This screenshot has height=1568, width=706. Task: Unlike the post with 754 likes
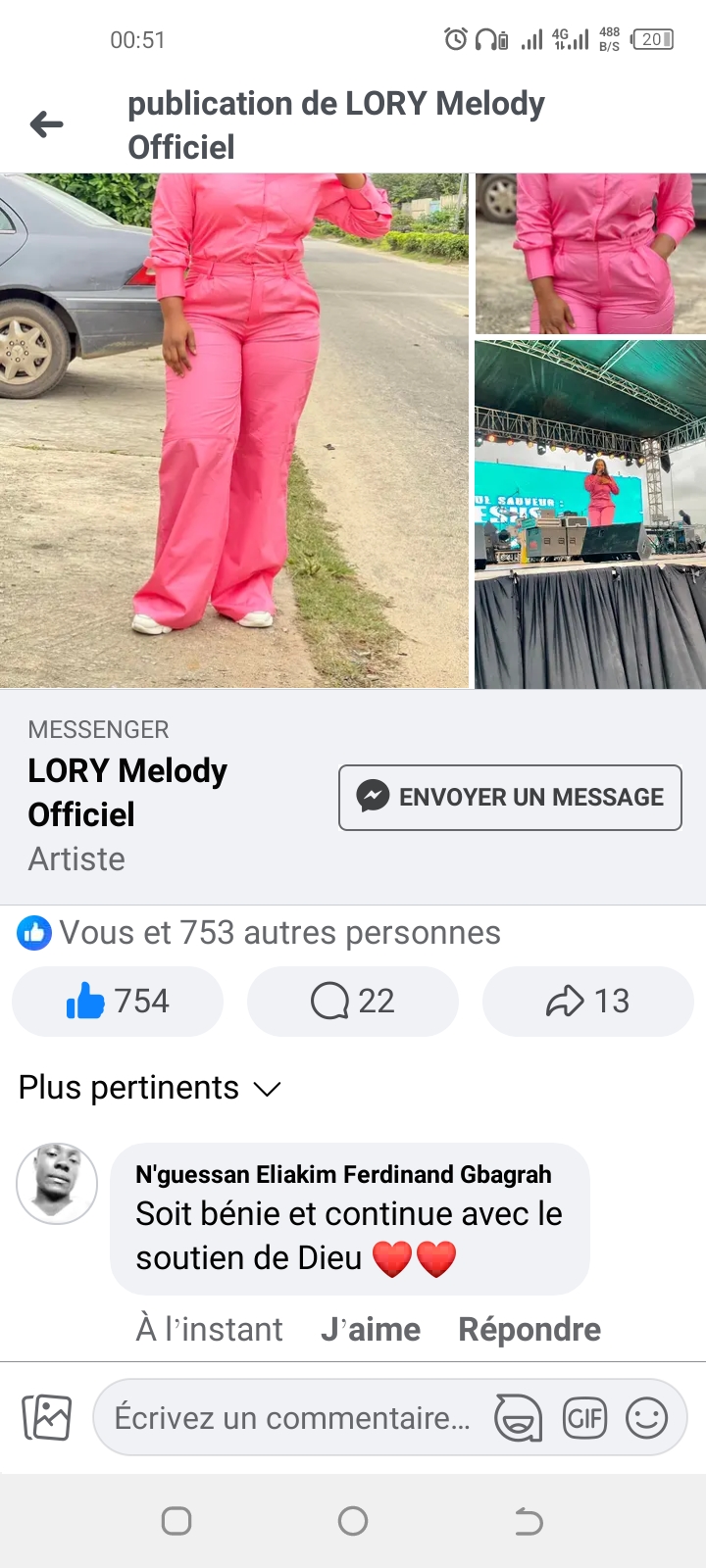pos(118,1002)
